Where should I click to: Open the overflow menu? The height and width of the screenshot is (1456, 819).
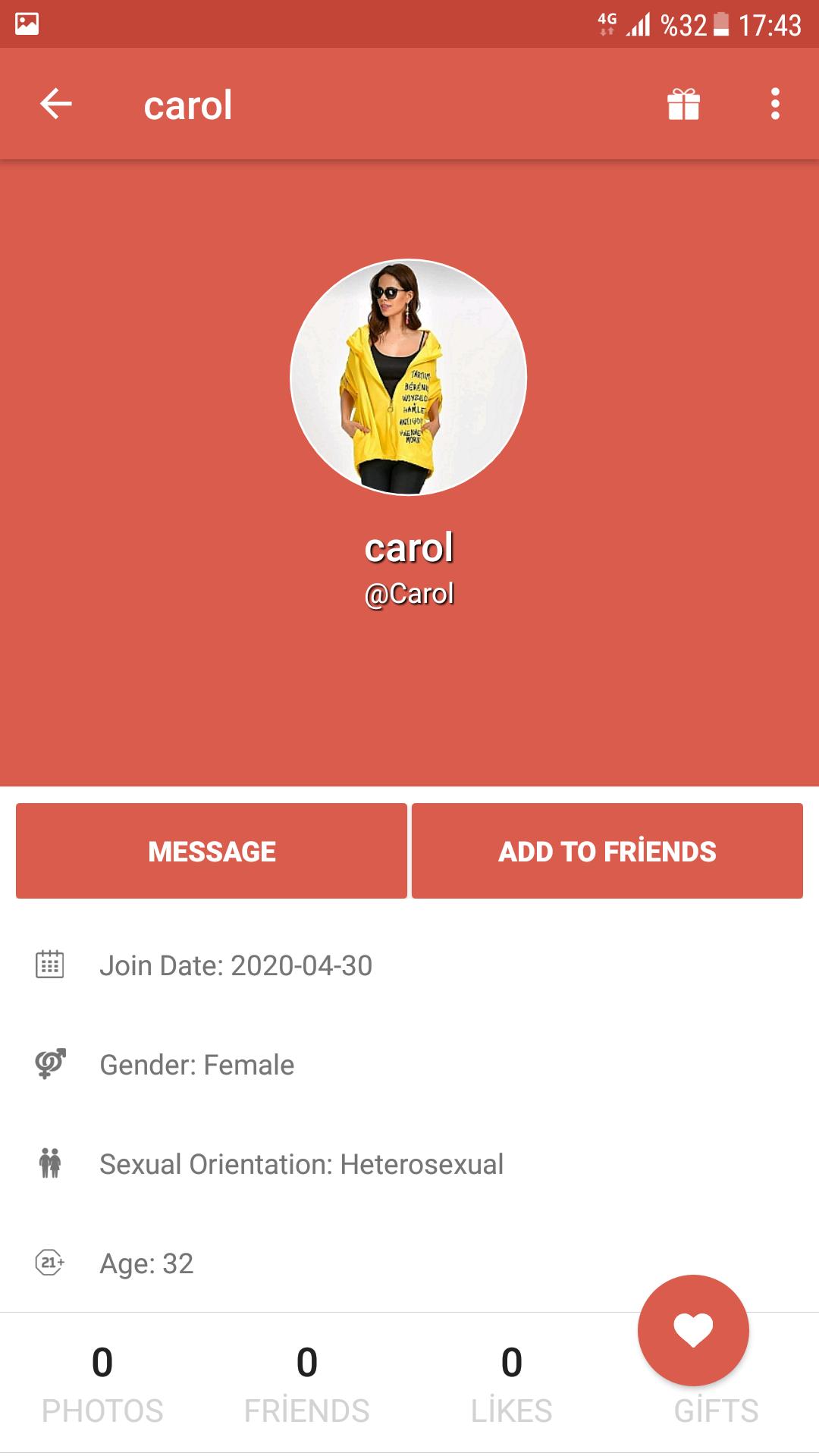pyautogui.click(x=775, y=104)
